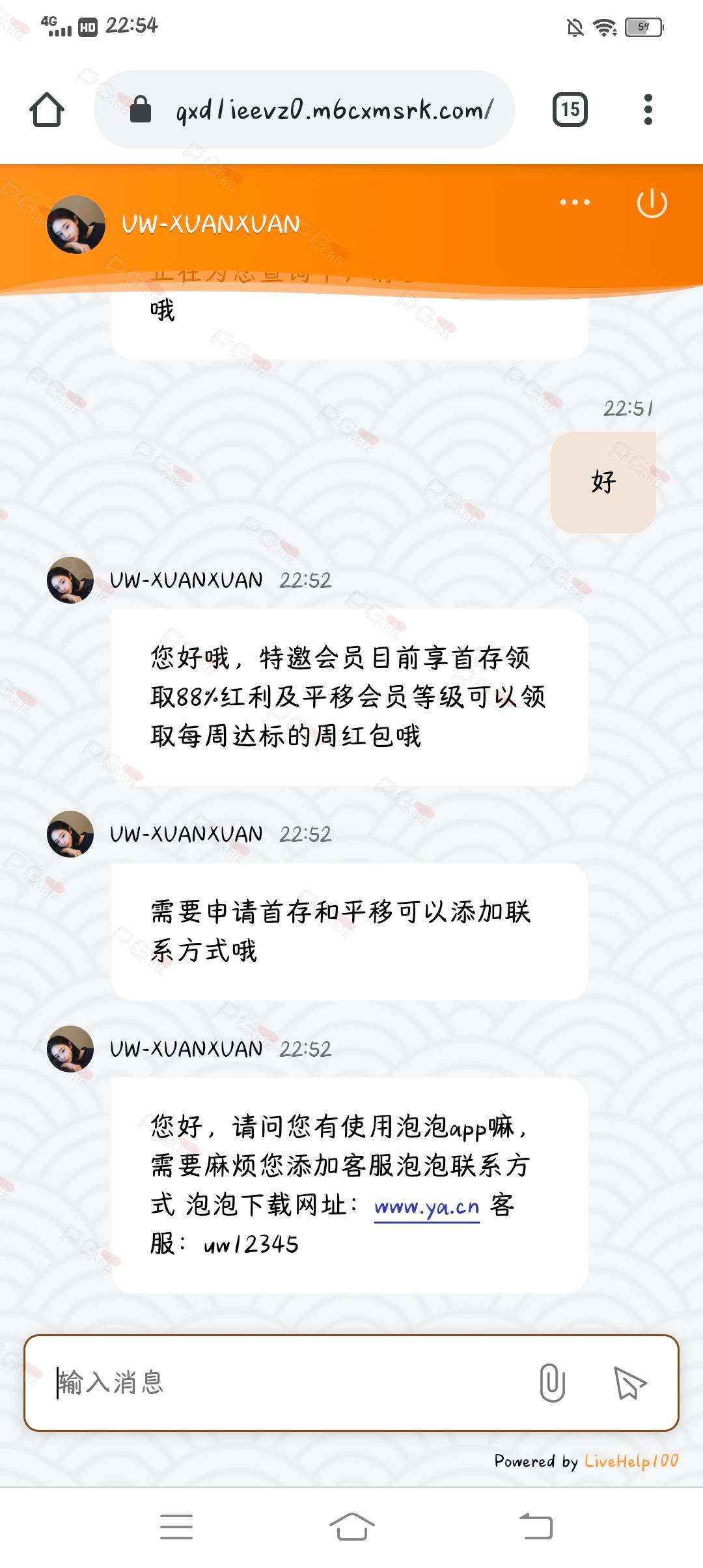End the chat with the power icon

pos(652,203)
